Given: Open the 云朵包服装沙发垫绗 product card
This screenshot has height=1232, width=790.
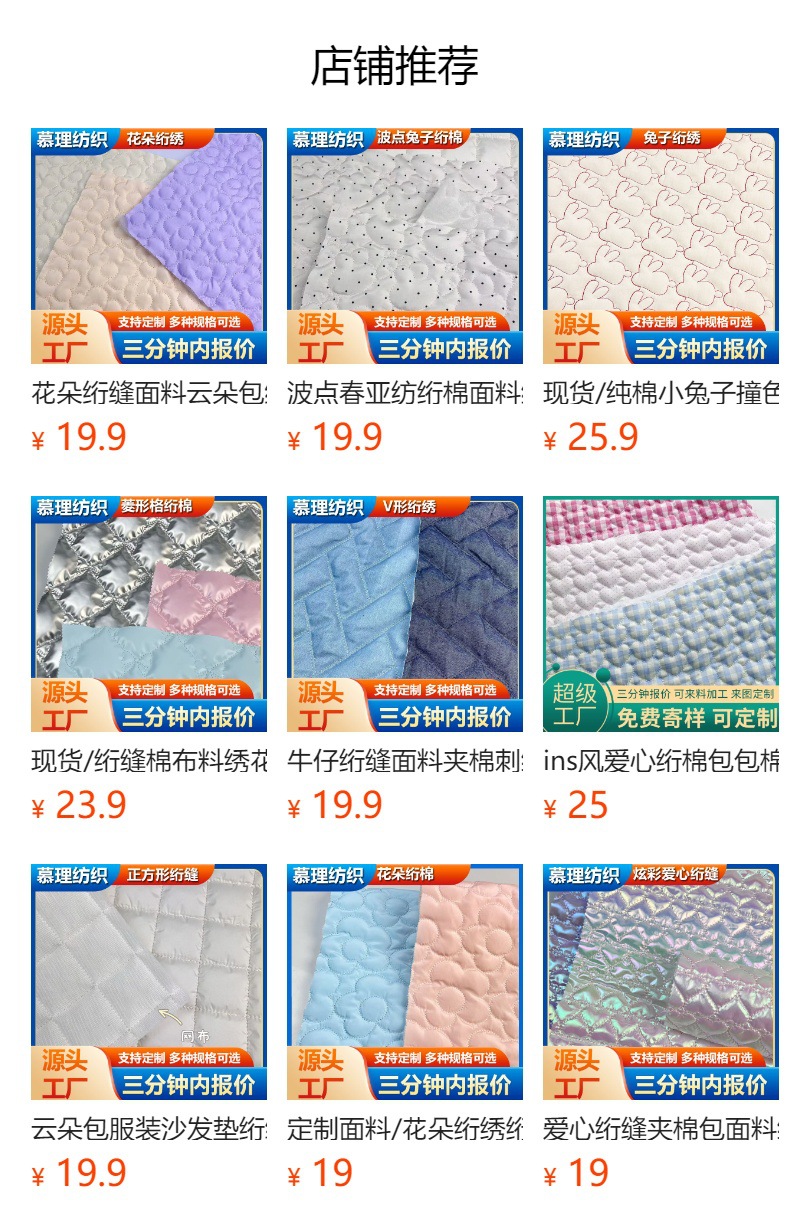Looking at the screenshot, I should 149,982.
